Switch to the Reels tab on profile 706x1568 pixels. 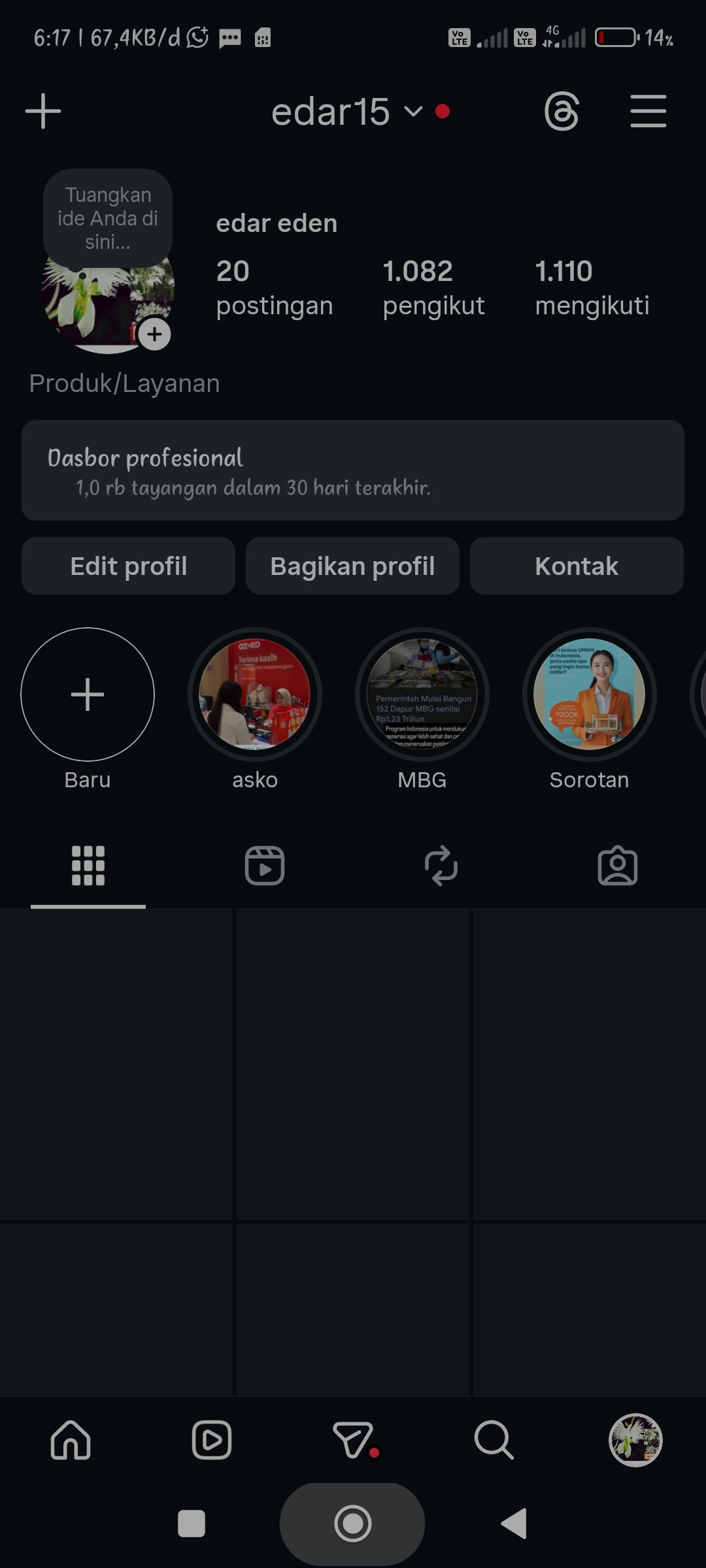tap(265, 866)
